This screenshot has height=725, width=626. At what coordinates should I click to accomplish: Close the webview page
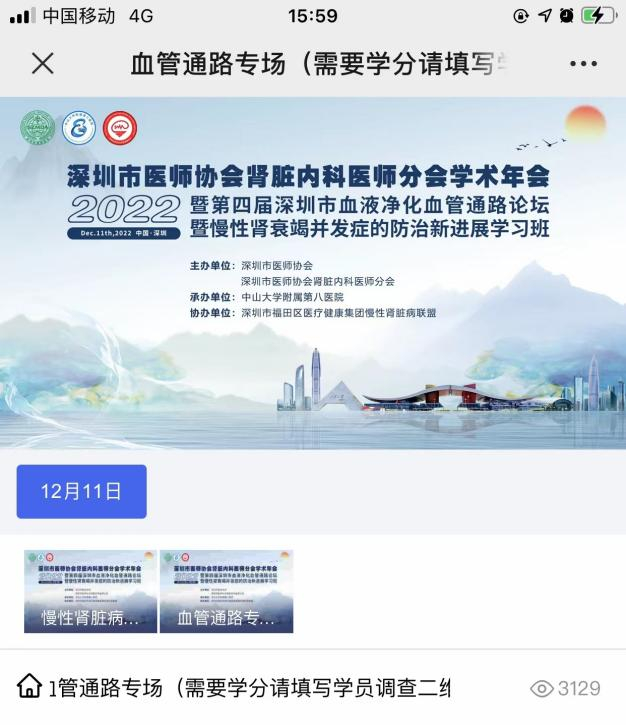pyautogui.click(x=42, y=64)
